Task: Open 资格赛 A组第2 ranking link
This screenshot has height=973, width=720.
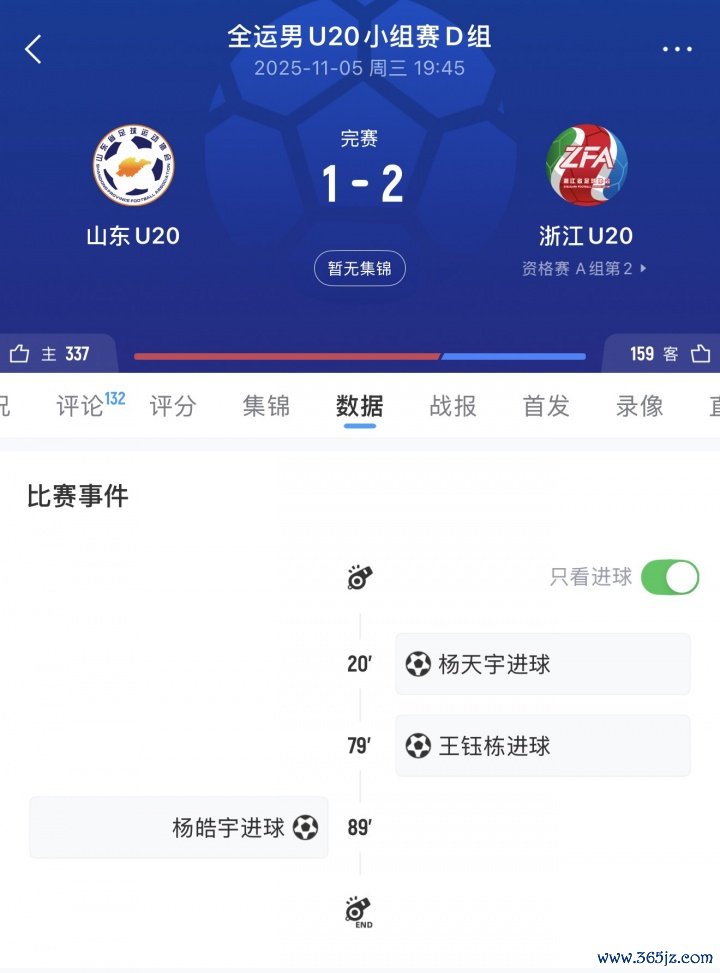Action: click(584, 268)
